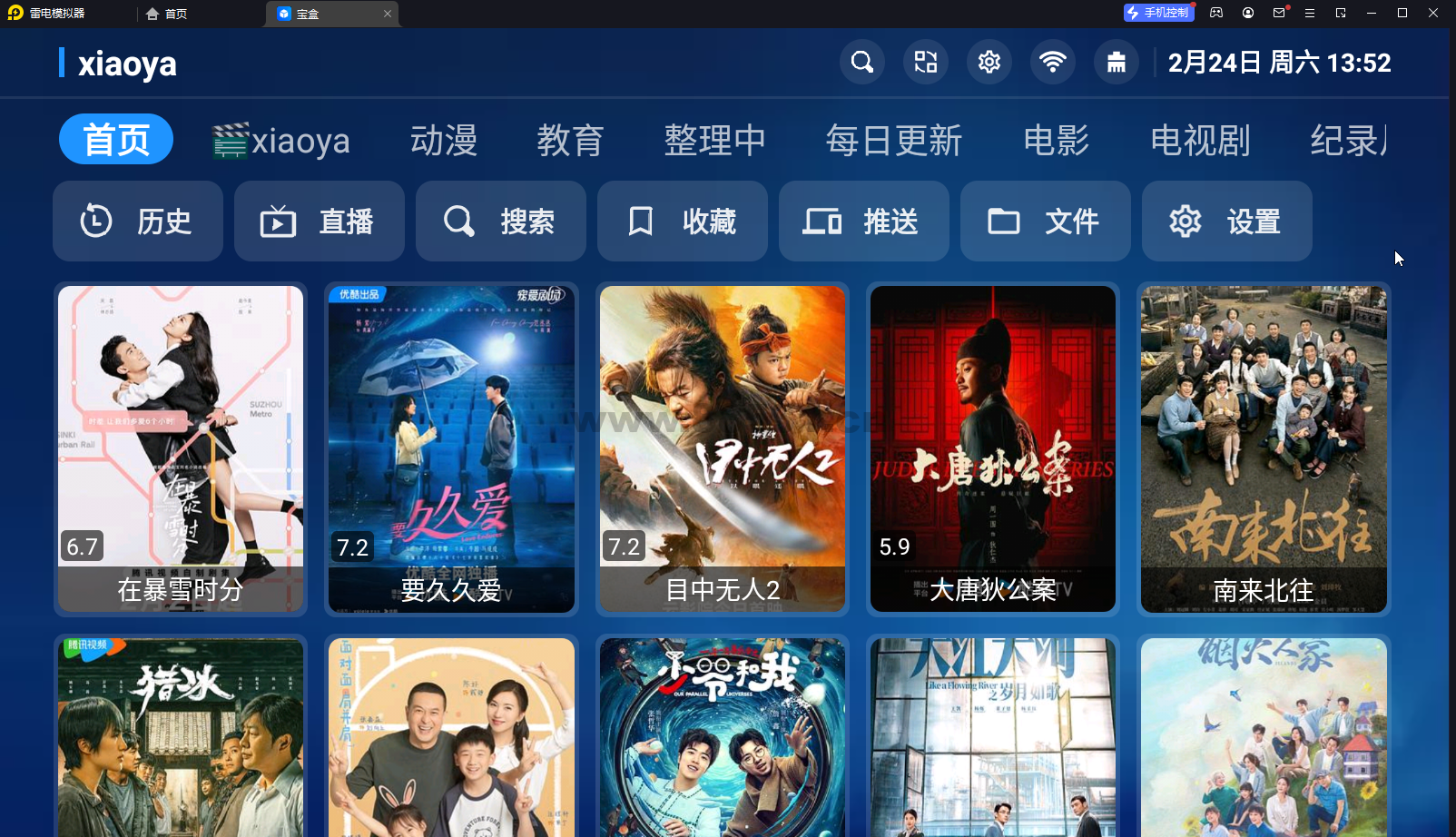
Task: Tap the Wi-Fi icon in the top bar
Action: coord(1052,63)
